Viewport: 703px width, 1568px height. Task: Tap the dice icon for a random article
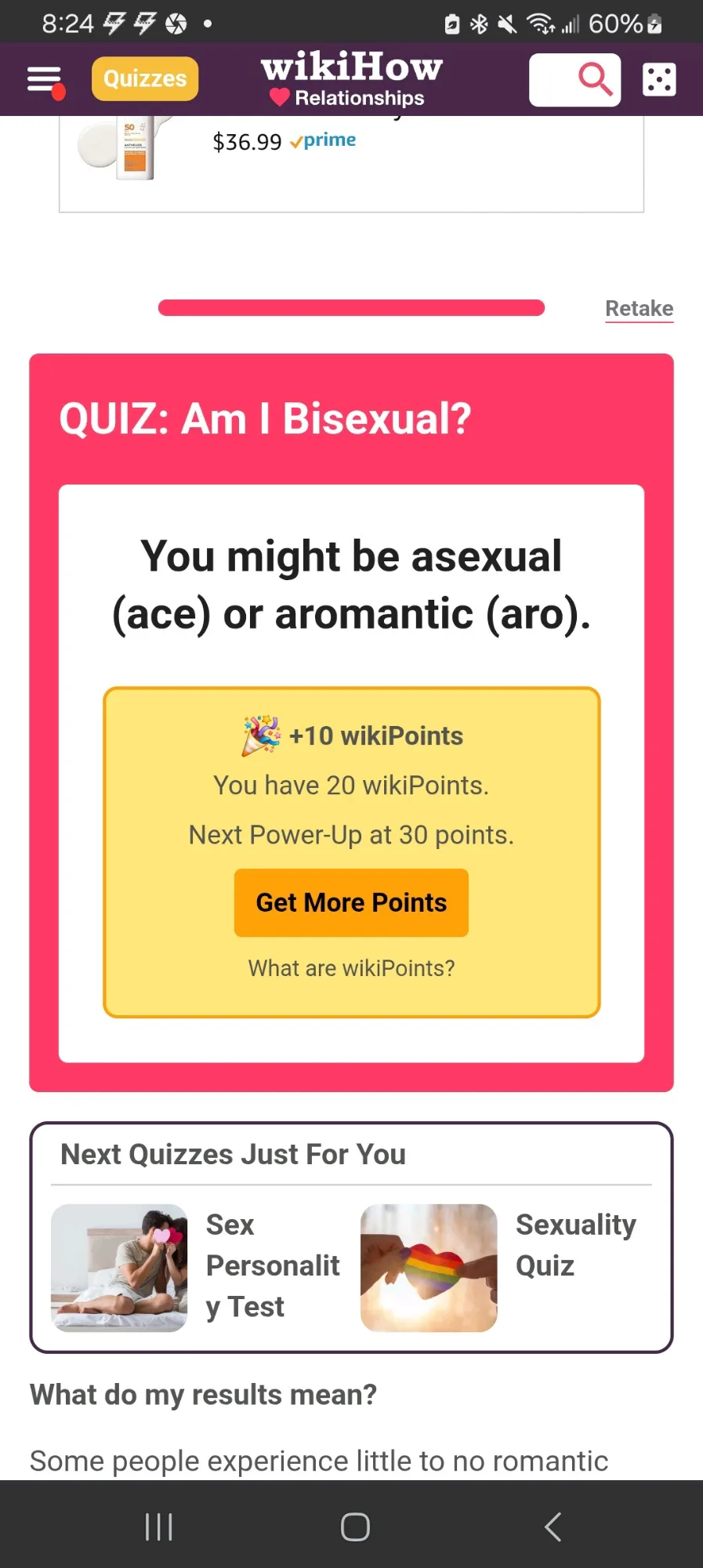[x=659, y=79]
